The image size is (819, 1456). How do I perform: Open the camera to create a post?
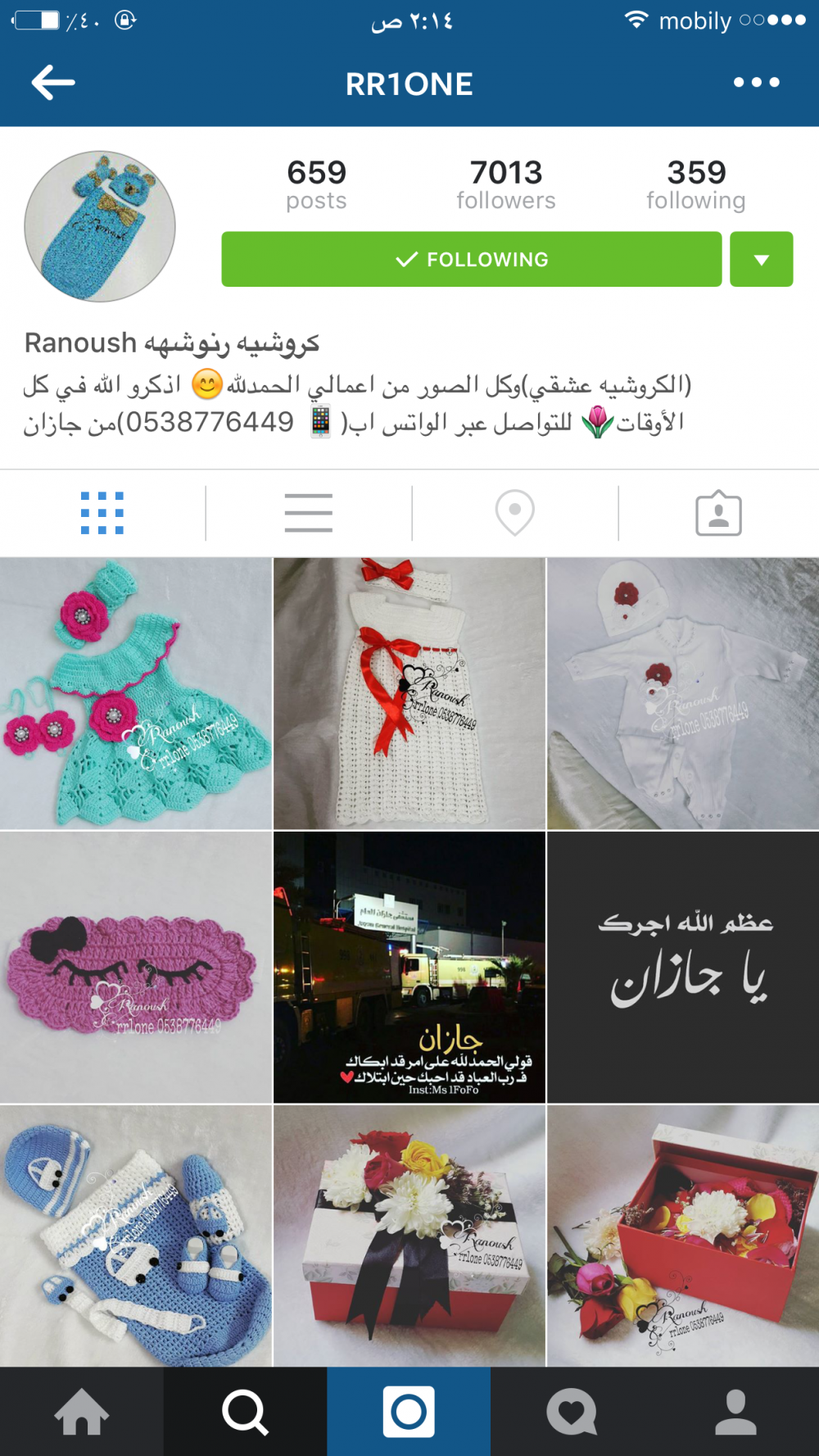(409, 1412)
